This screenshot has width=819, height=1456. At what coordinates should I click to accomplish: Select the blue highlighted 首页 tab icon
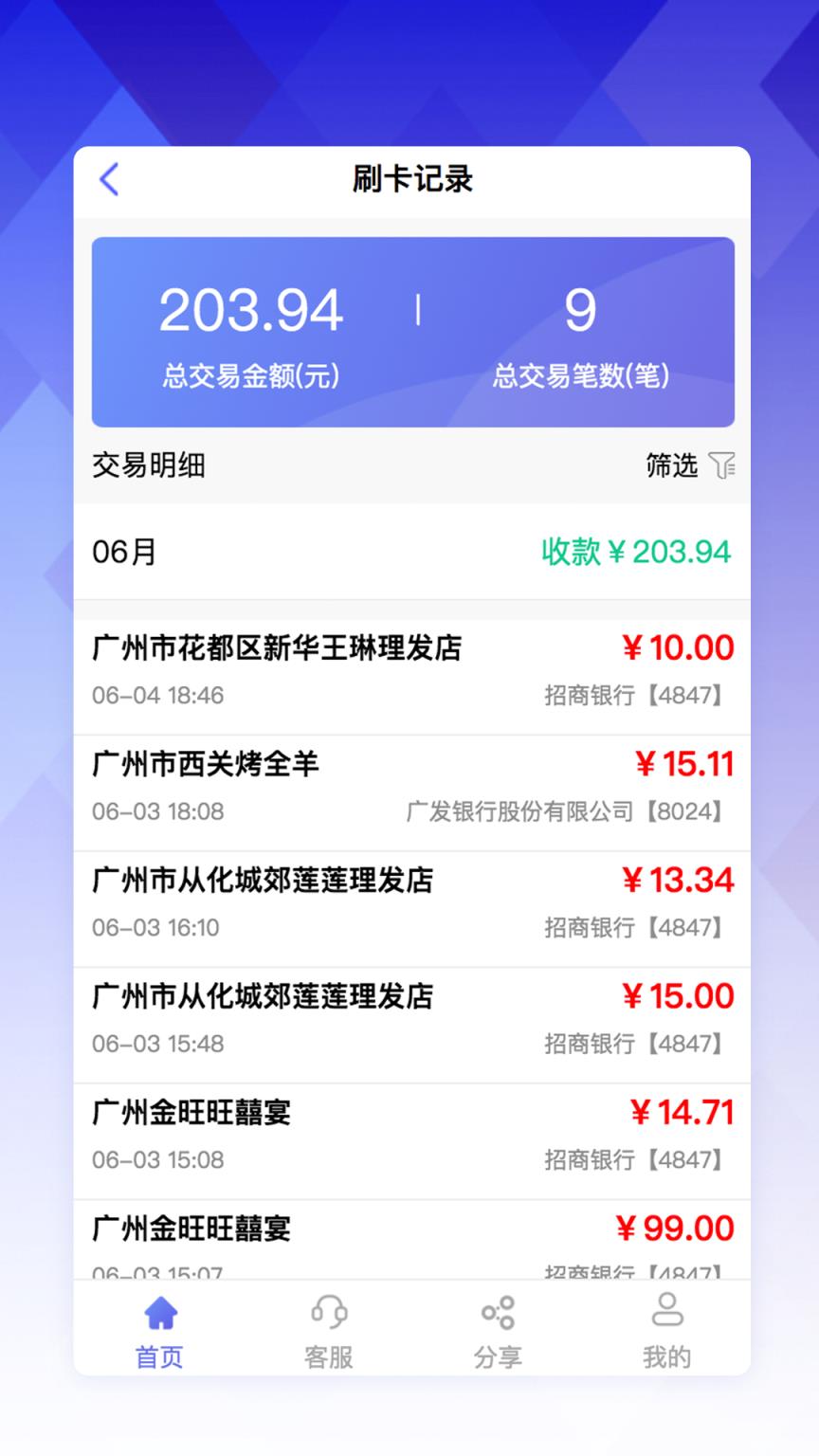pyautogui.click(x=159, y=1314)
